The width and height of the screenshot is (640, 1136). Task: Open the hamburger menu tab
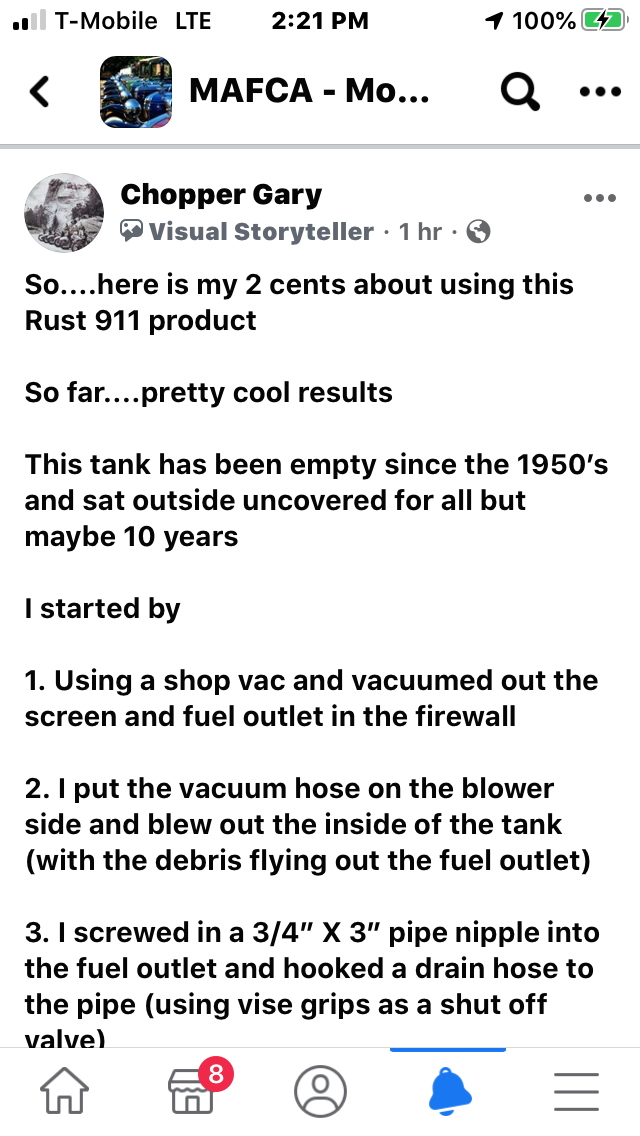tap(576, 1090)
